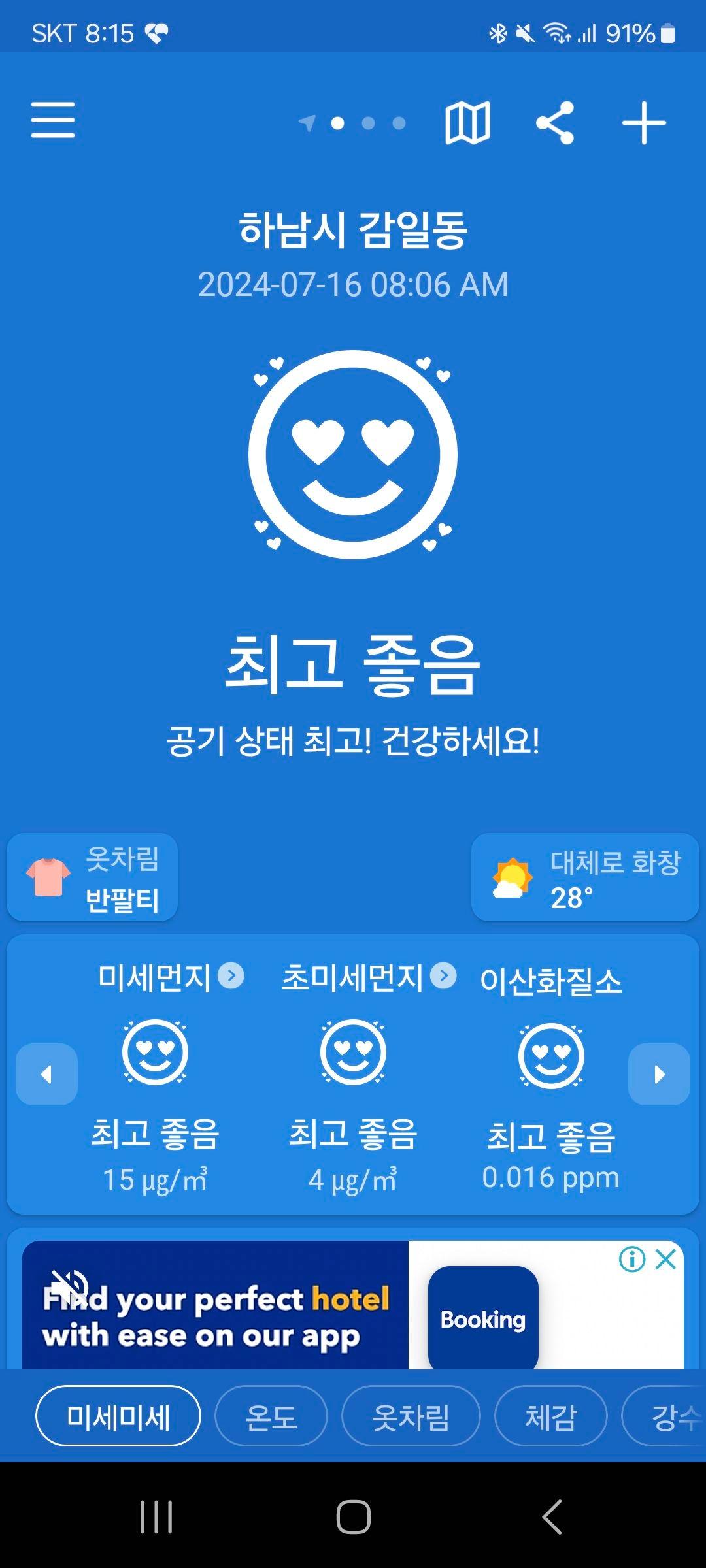Open 미세먼지 details
The width and height of the screenshot is (706, 1568).
point(170,977)
